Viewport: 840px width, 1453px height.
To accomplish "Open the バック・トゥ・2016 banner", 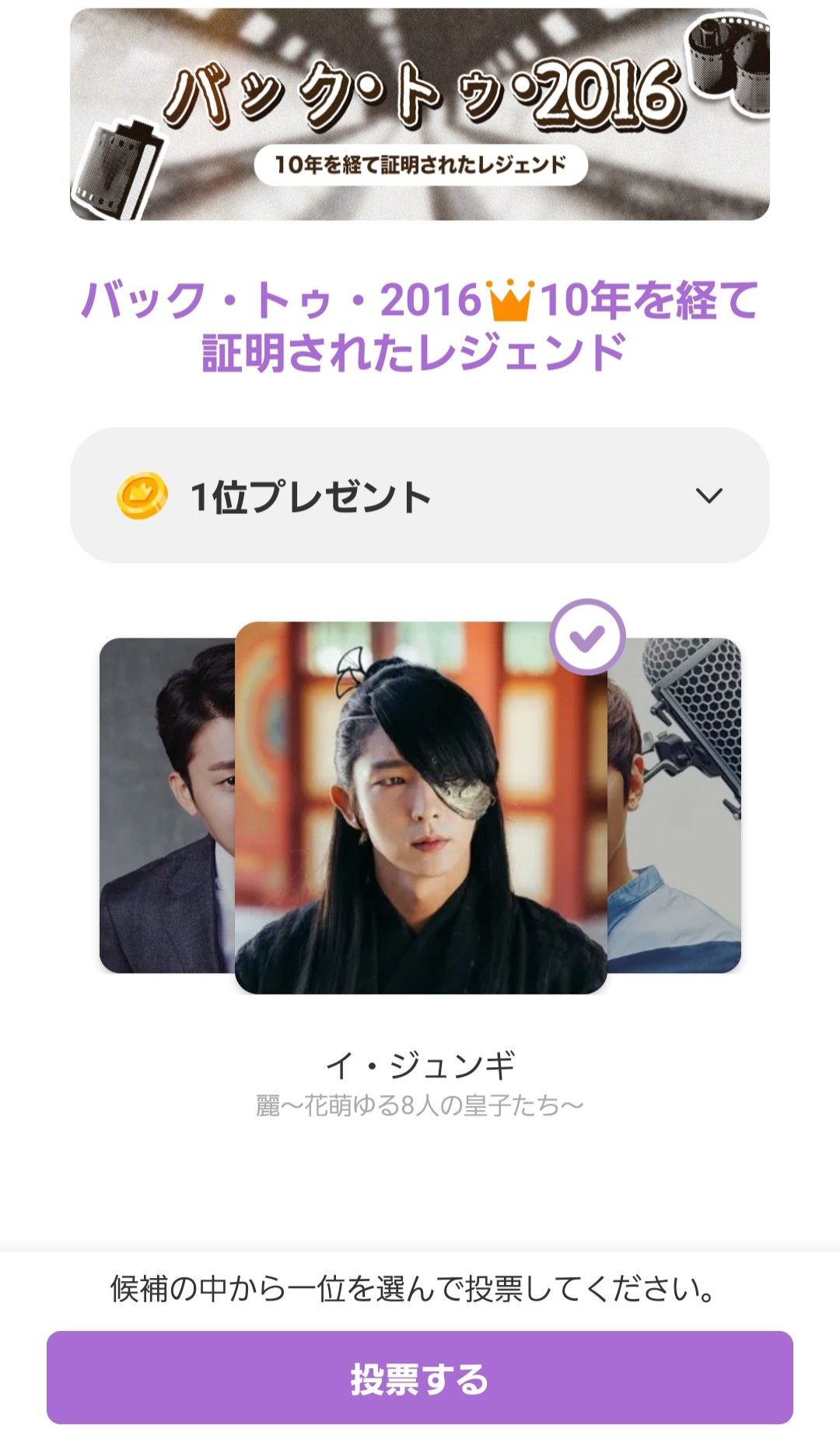I will (x=419, y=114).
